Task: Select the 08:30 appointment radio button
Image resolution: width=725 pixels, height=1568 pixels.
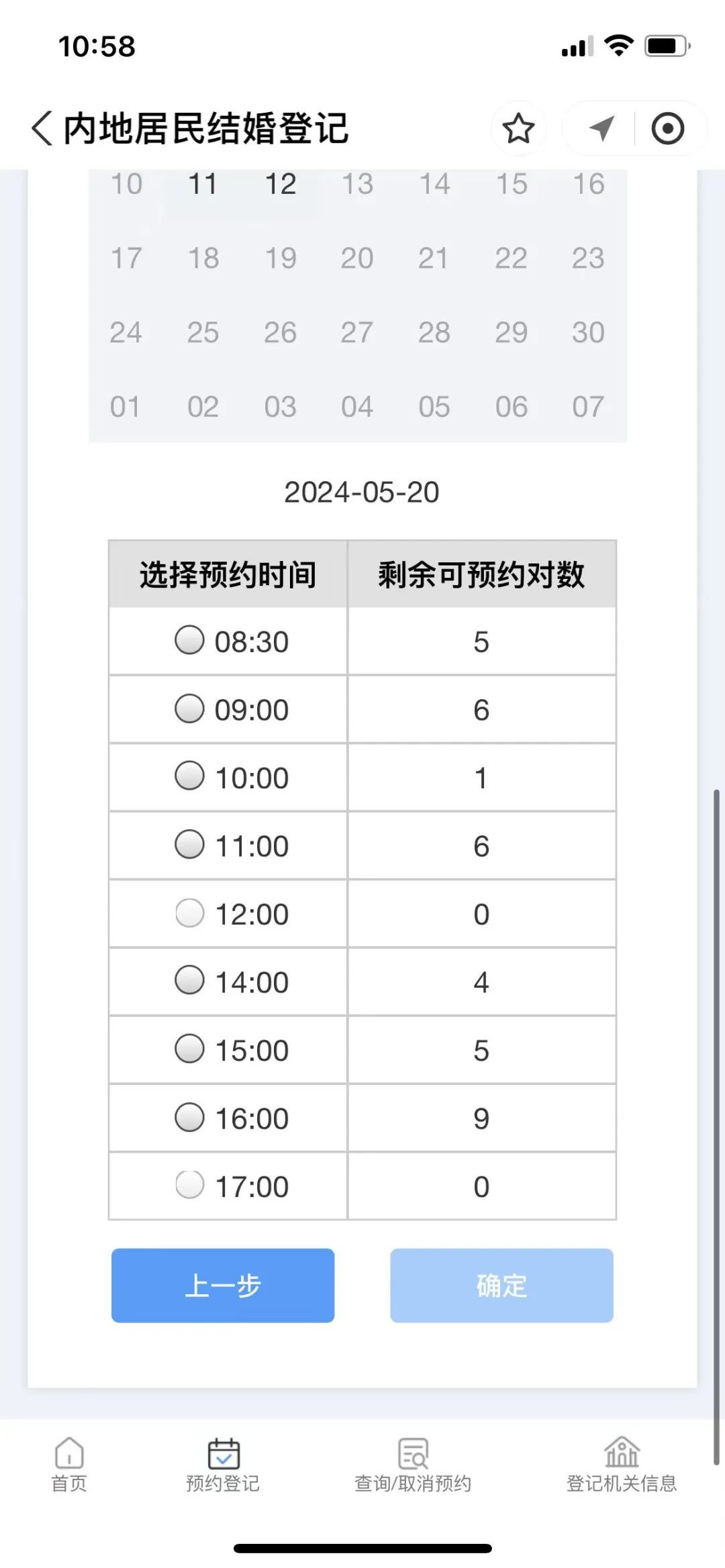Action: (189, 641)
